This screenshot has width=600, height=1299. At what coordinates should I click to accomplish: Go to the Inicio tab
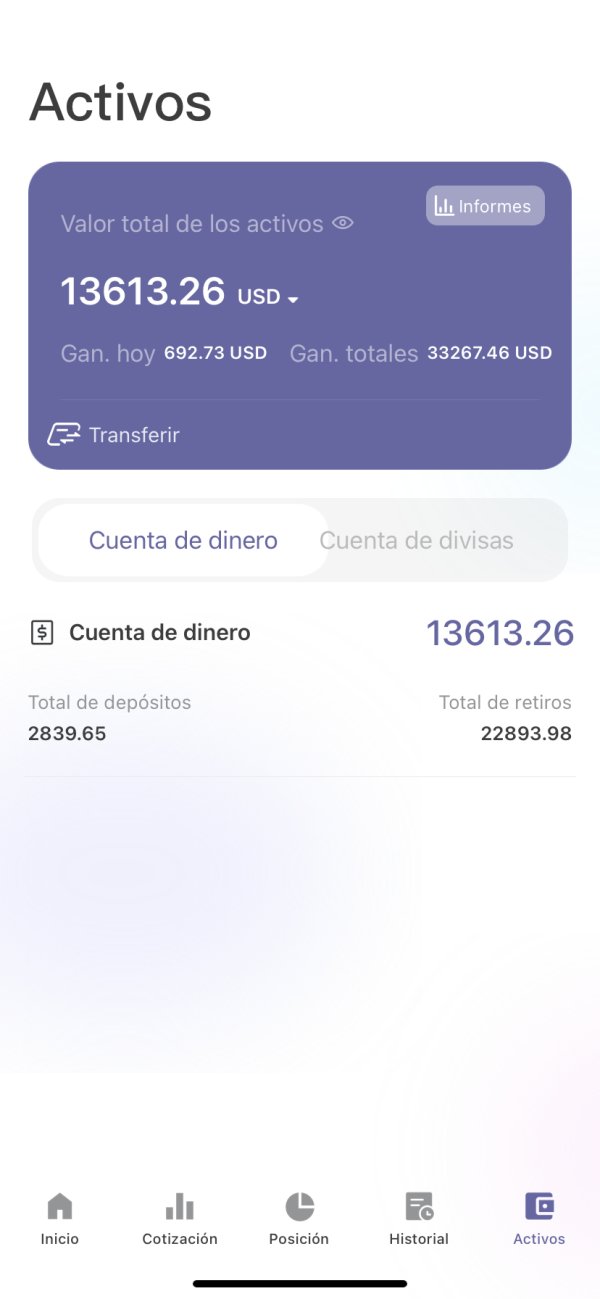click(x=60, y=1218)
